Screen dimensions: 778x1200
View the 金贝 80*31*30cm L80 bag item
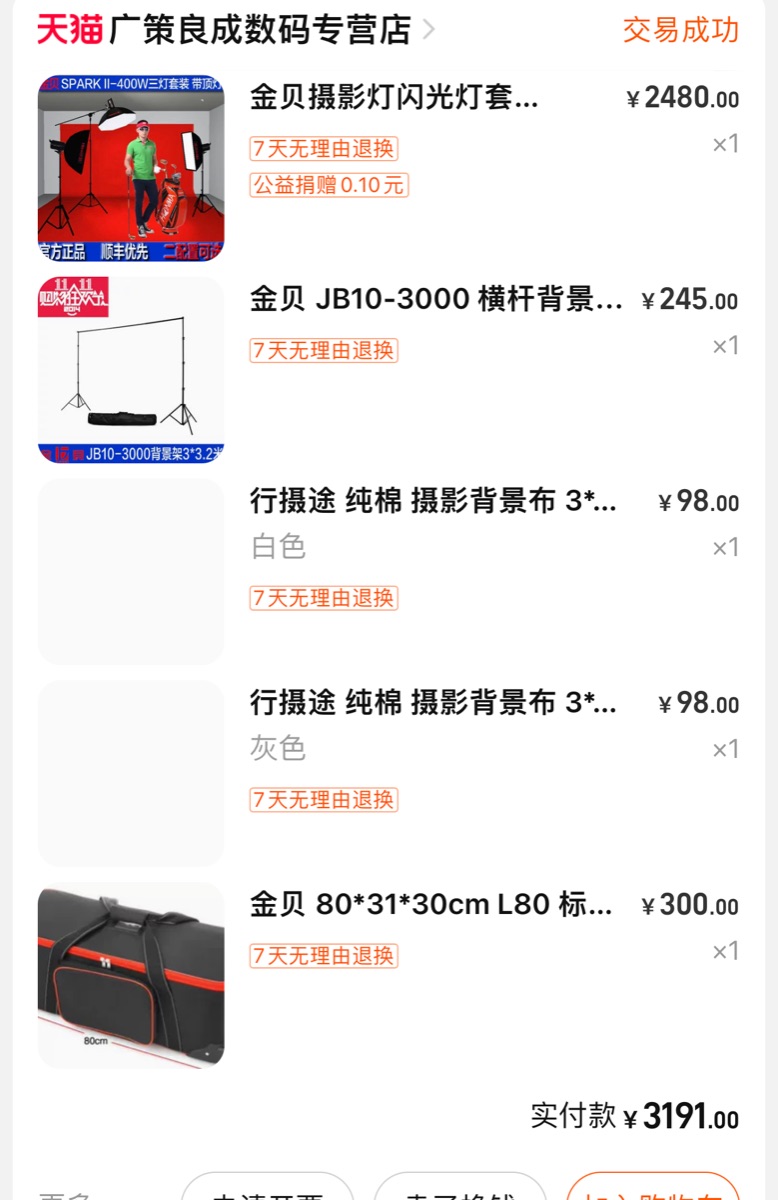(430, 906)
